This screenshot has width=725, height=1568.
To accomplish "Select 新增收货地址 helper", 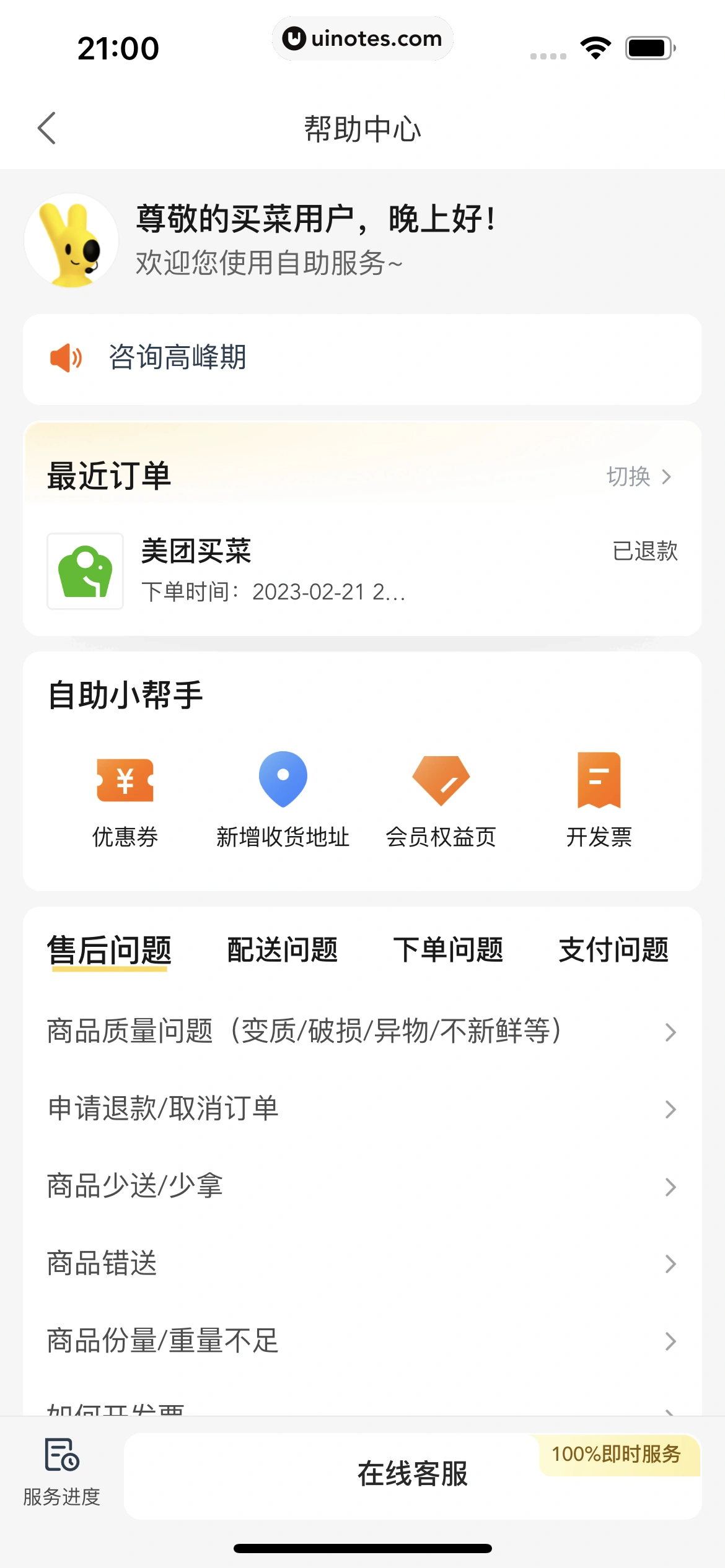I will coord(283,799).
